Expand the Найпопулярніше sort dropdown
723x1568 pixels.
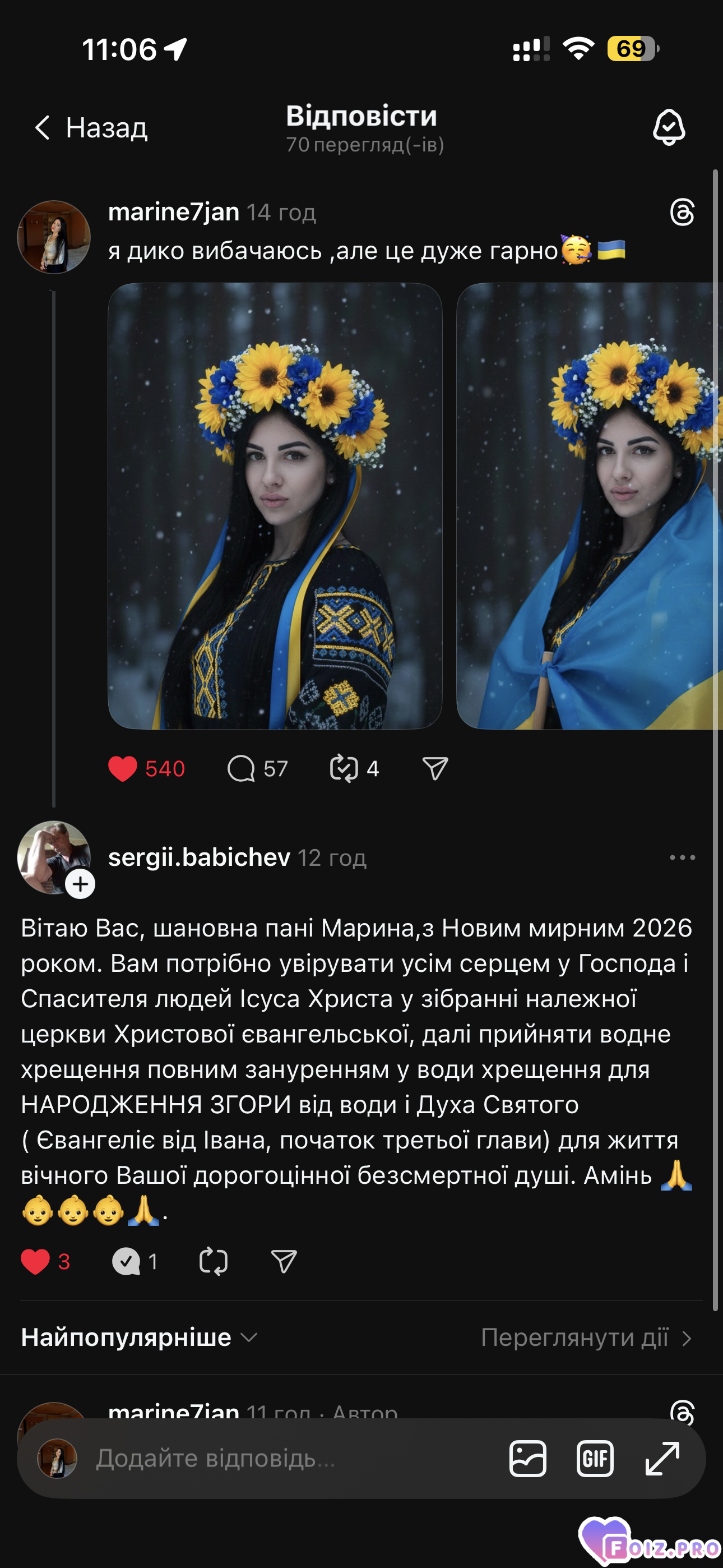click(x=140, y=1338)
